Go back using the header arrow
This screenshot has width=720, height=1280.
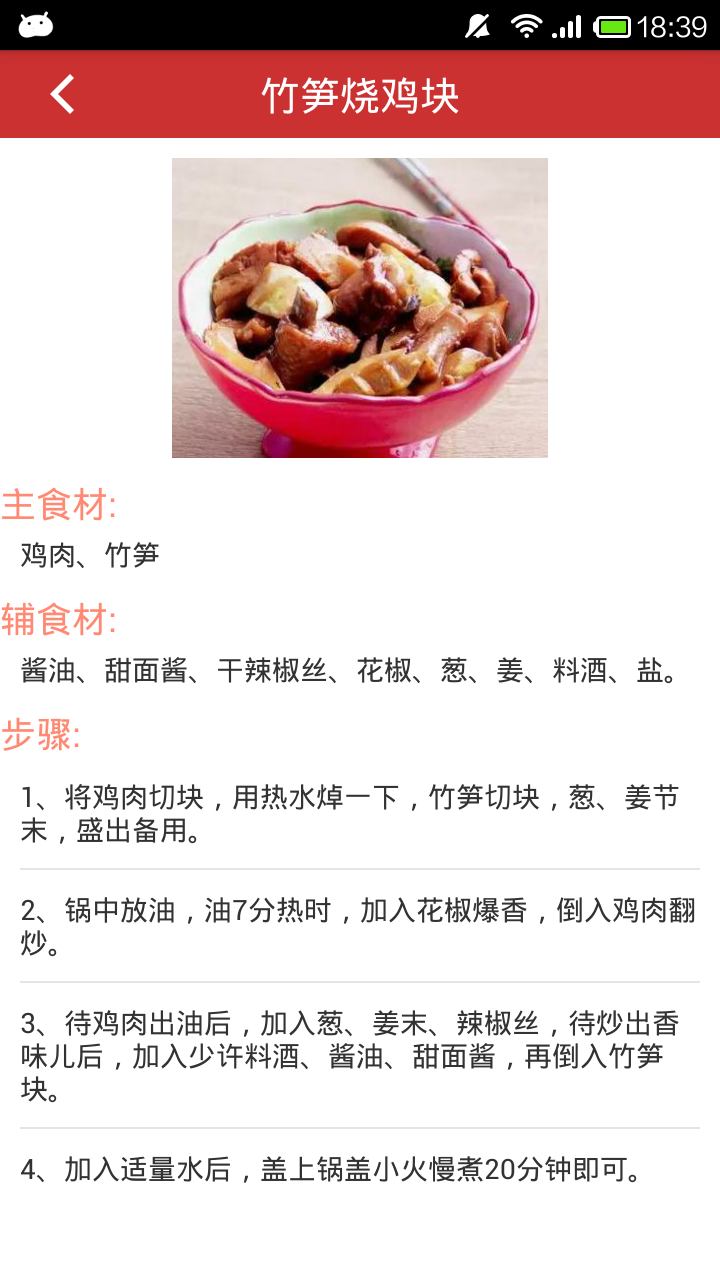coord(62,95)
